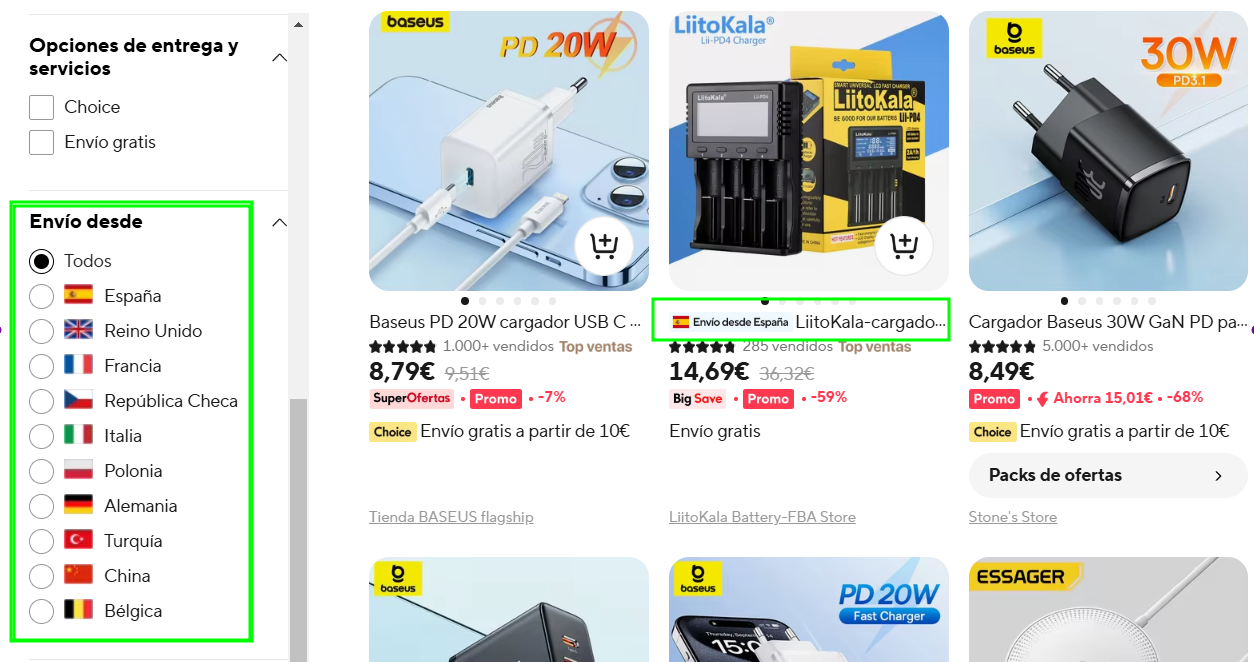This screenshot has width=1254, height=662.
Task: Select Italia shipping option
Action: coord(41,436)
